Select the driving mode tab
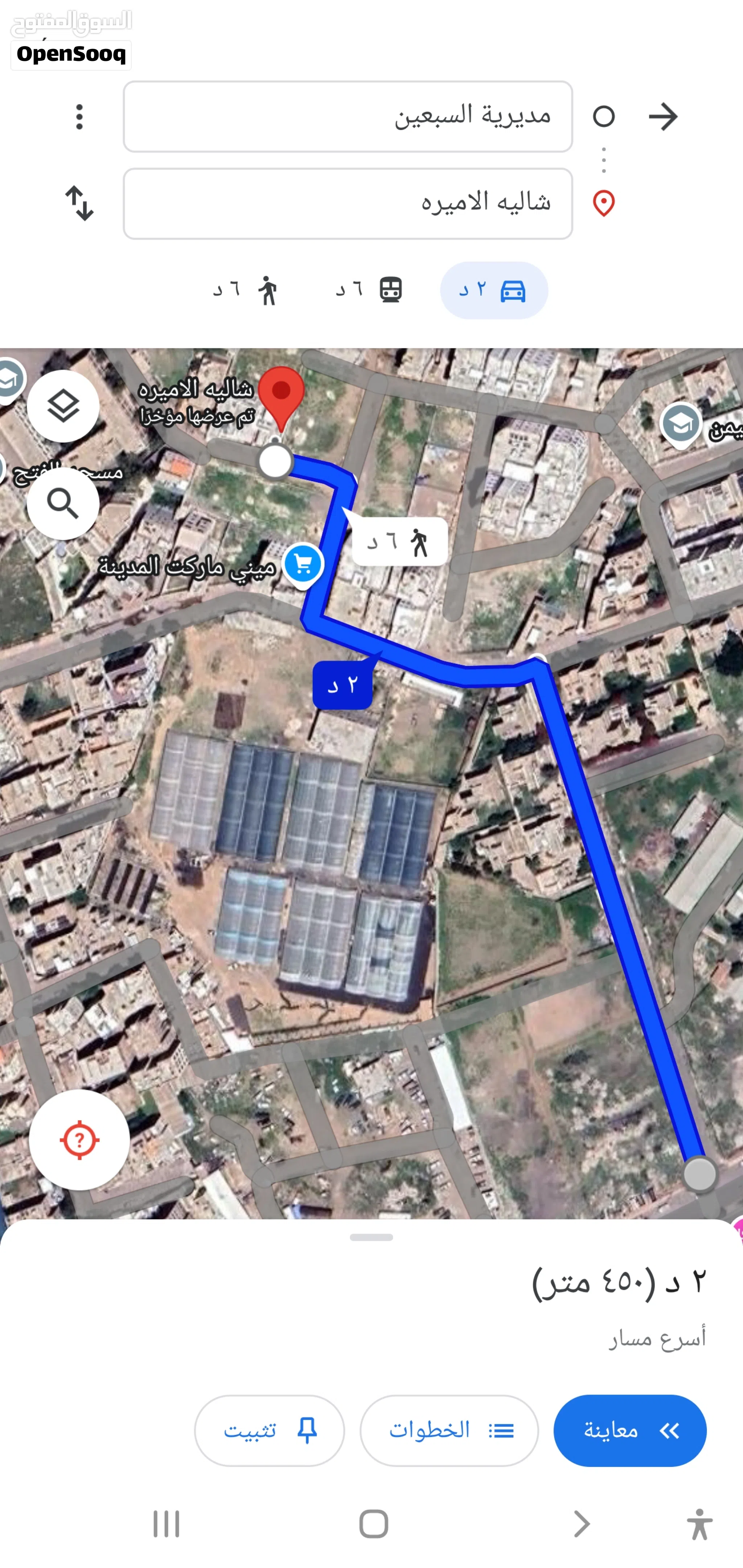743x1568 pixels. (x=494, y=290)
